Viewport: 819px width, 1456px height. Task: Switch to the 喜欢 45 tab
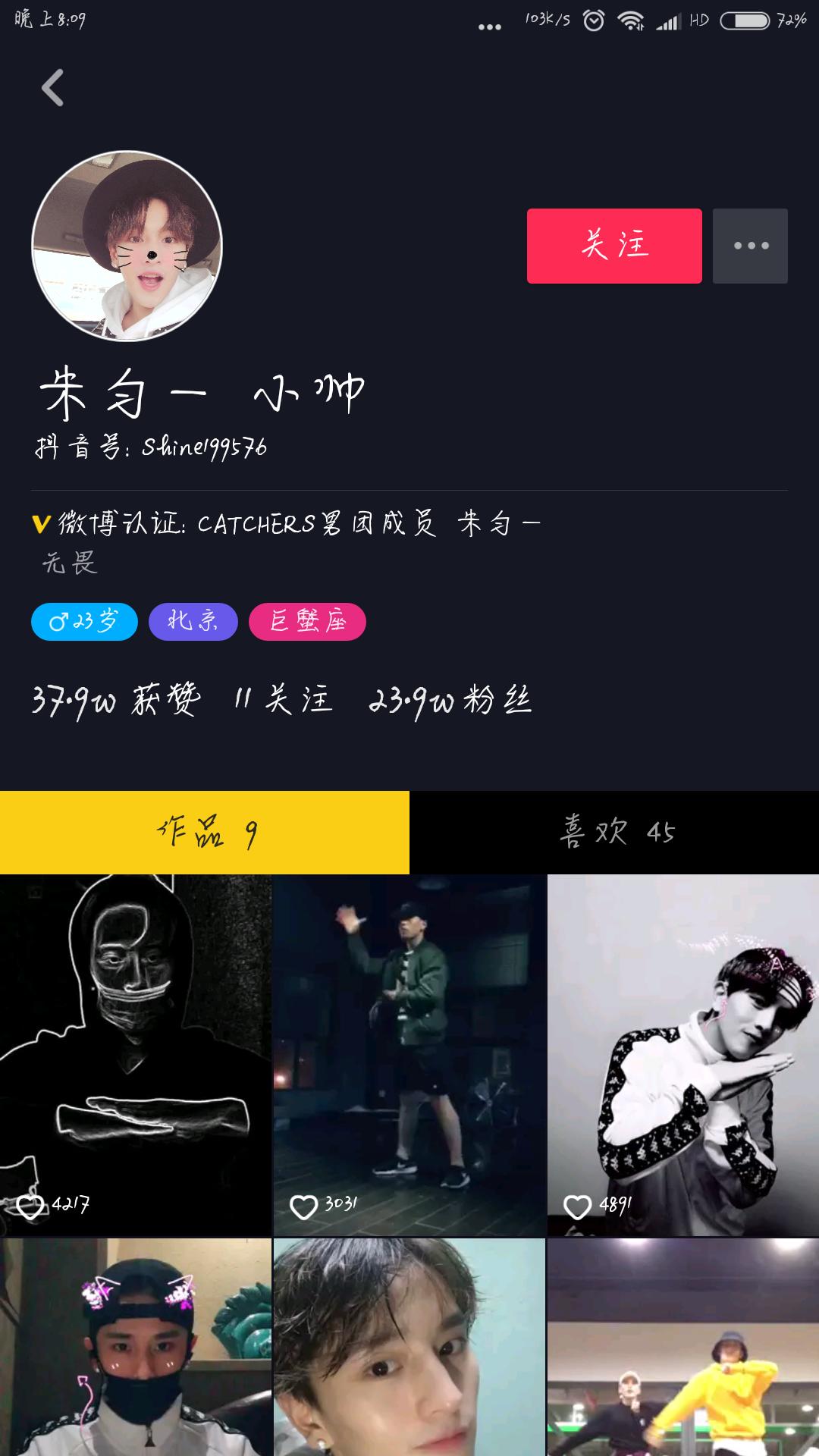[x=614, y=831]
